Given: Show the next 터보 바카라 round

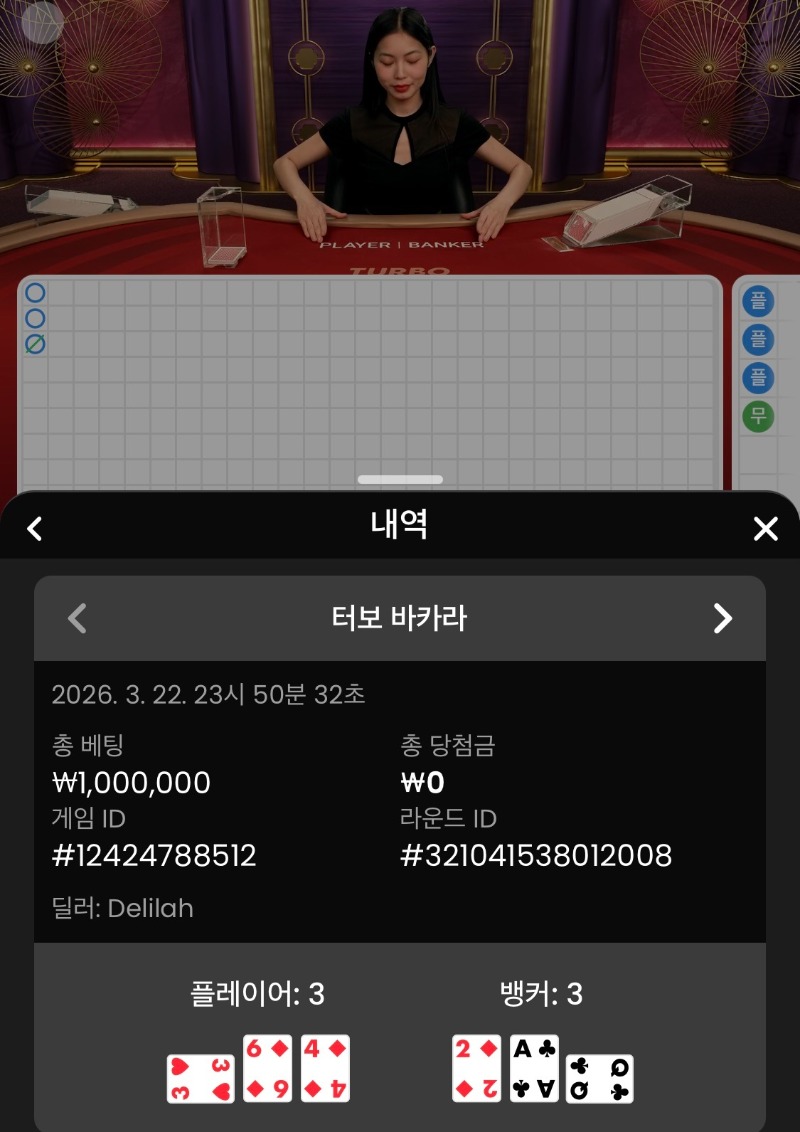Looking at the screenshot, I should tap(722, 619).
